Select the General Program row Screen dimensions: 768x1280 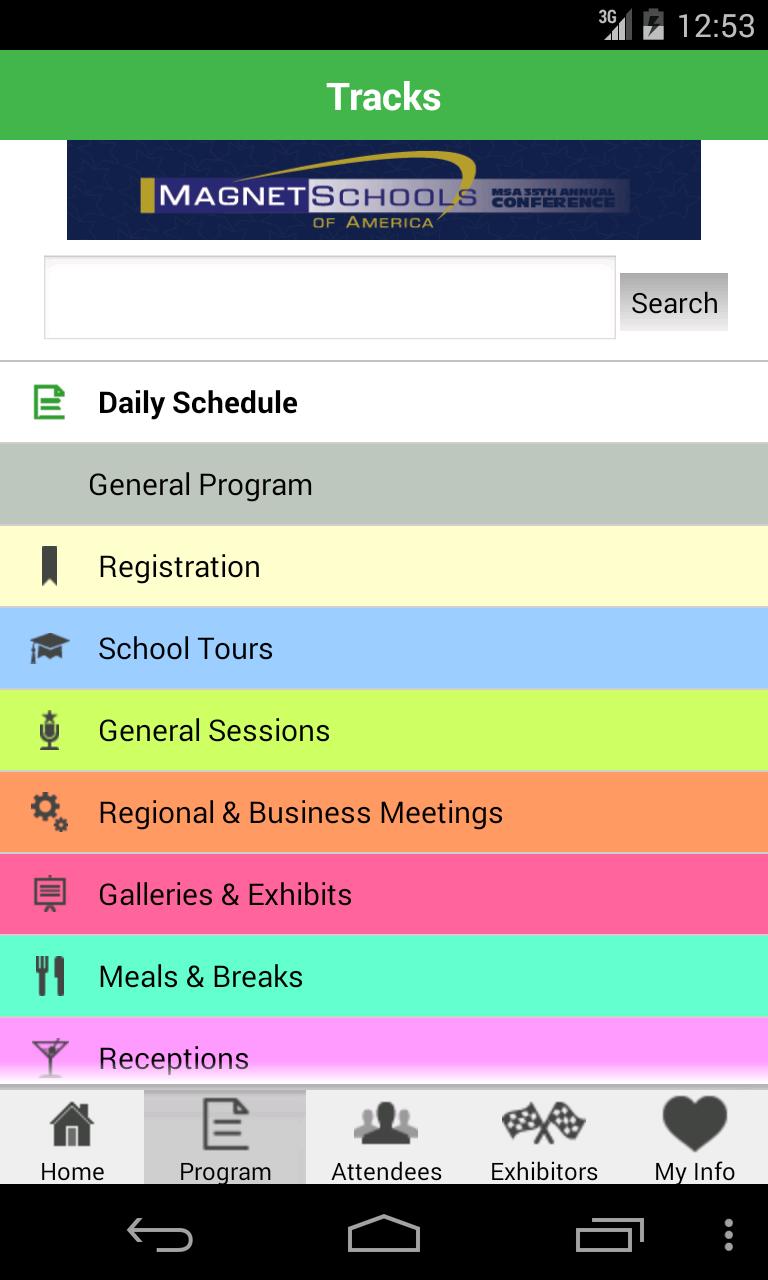coord(384,485)
